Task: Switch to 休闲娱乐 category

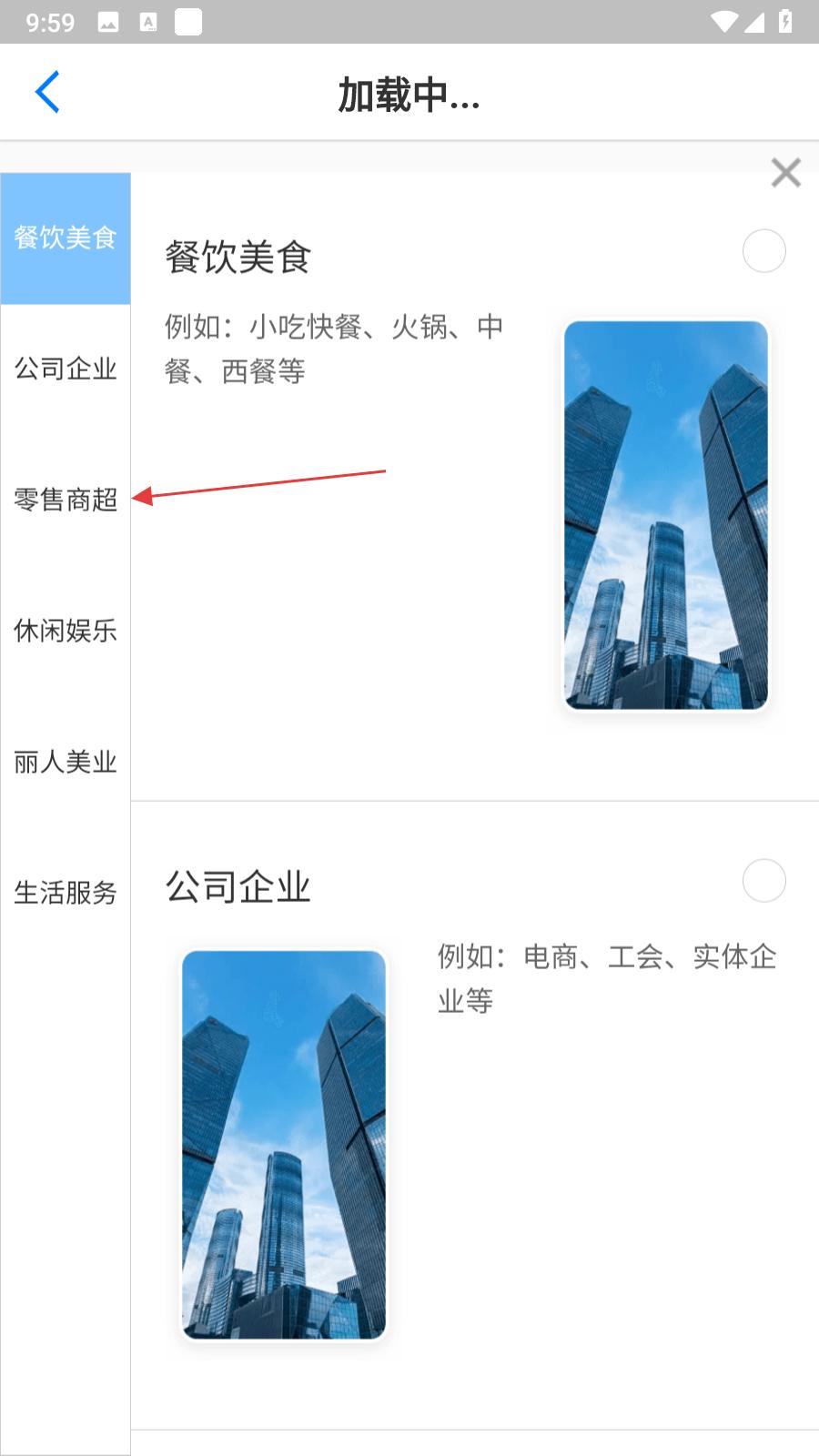Action: (66, 631)
